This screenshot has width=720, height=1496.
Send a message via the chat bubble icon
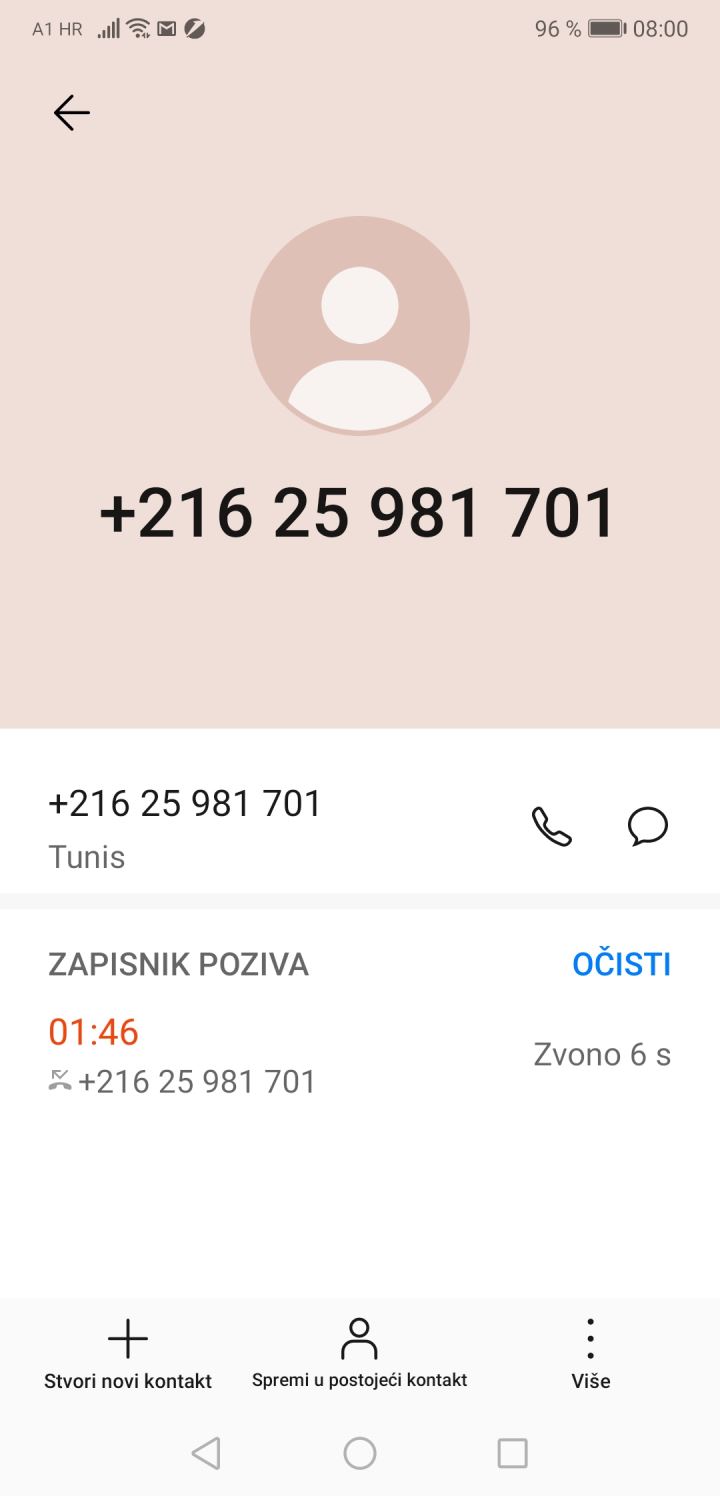coord(647,827)
